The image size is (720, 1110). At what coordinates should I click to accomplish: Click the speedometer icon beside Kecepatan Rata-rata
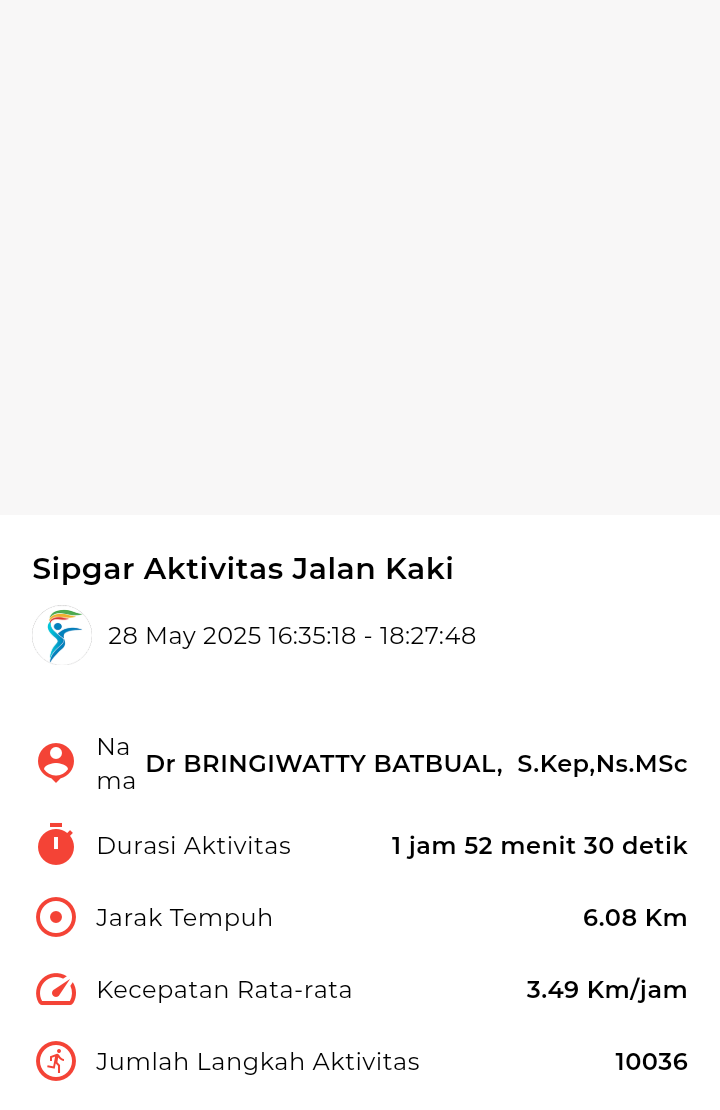pos(55,989)
